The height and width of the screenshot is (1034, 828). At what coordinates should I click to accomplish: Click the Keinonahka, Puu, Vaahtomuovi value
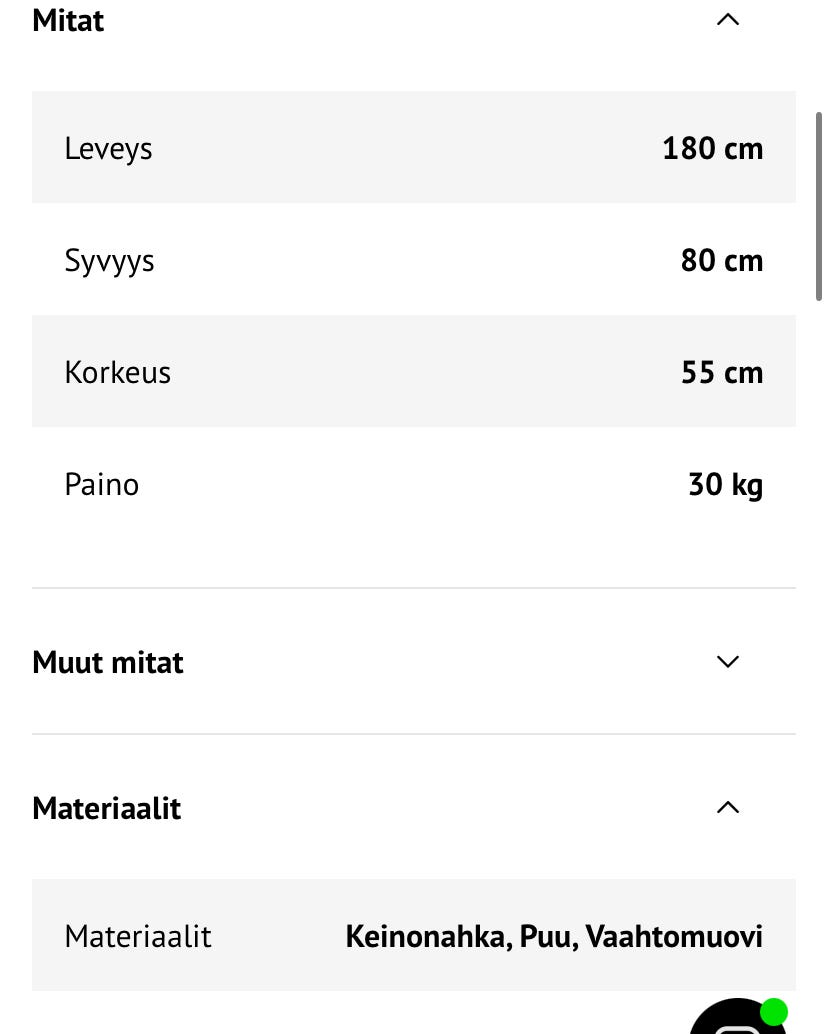(554, 935)
